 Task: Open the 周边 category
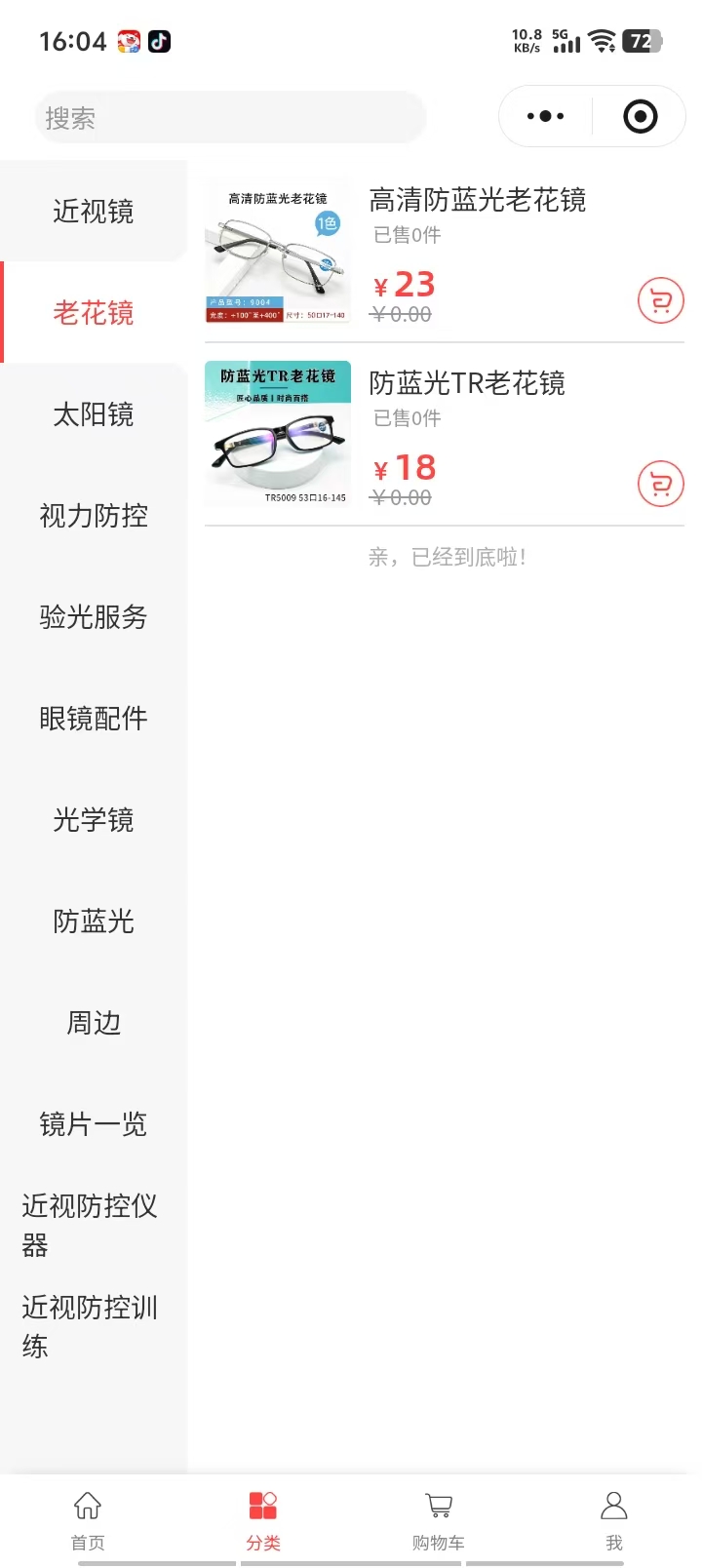pyautogui.click(x=94, y=1023)
